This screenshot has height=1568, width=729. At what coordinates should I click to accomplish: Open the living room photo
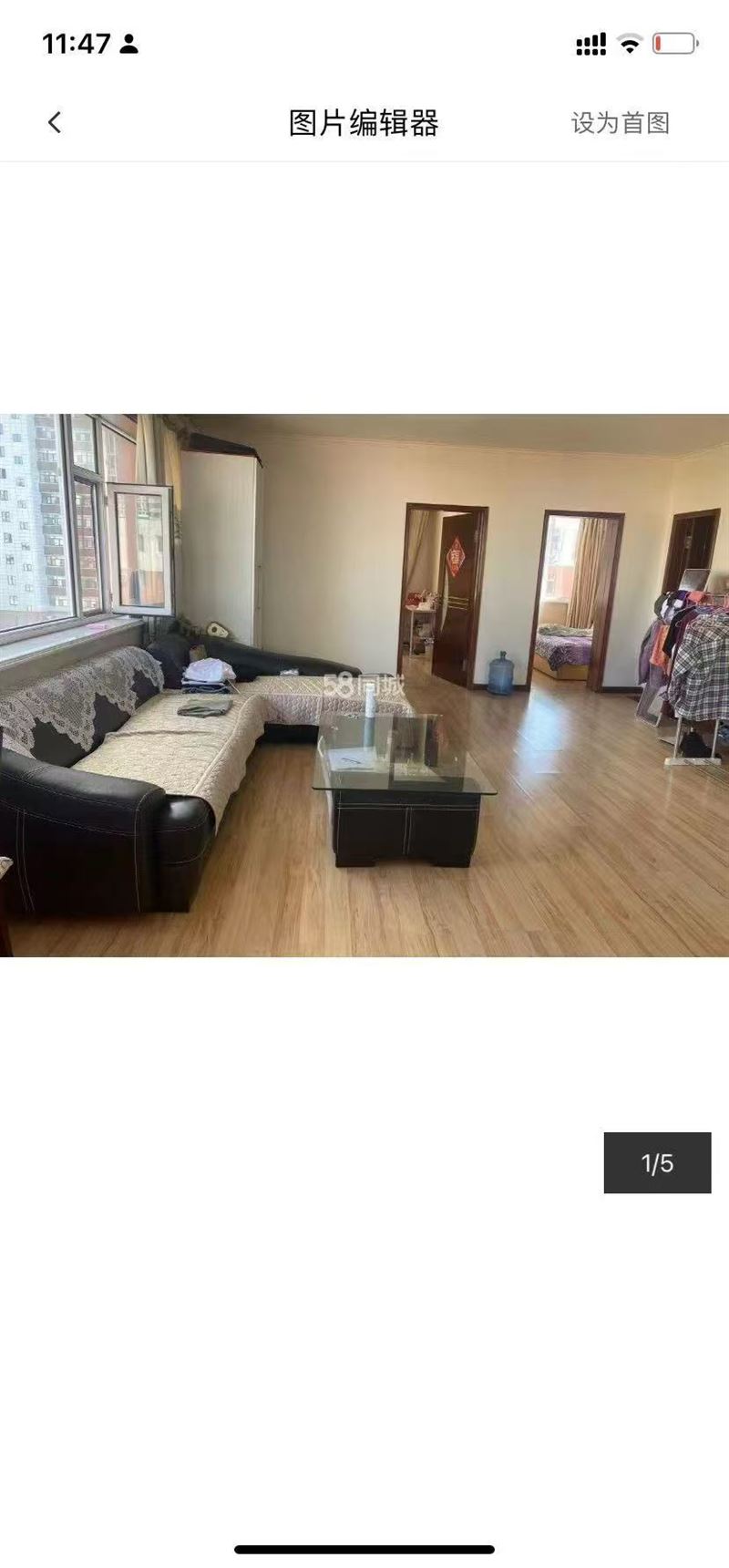point(364,685)
